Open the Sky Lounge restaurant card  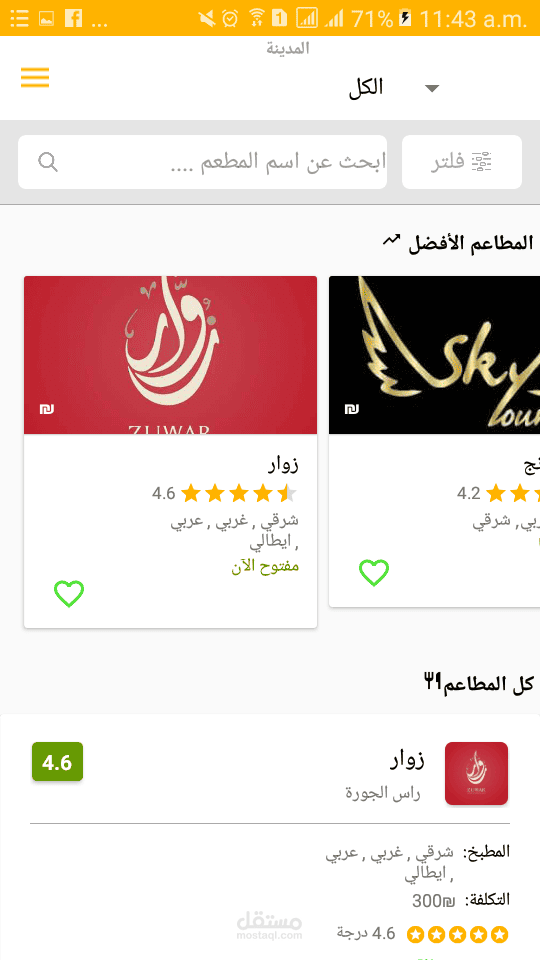(434, 441)
